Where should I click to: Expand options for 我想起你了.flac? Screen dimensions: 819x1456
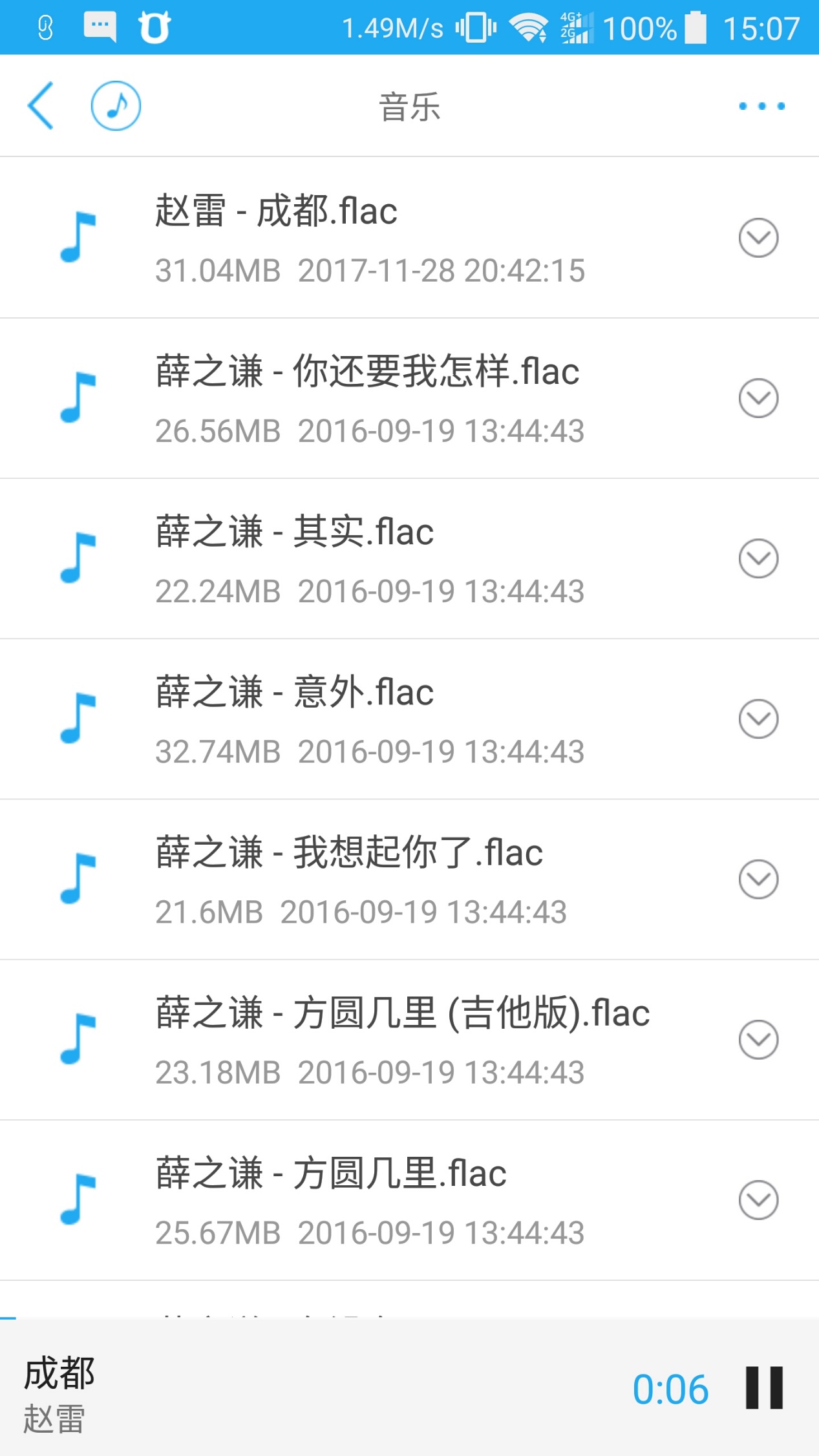758,879
